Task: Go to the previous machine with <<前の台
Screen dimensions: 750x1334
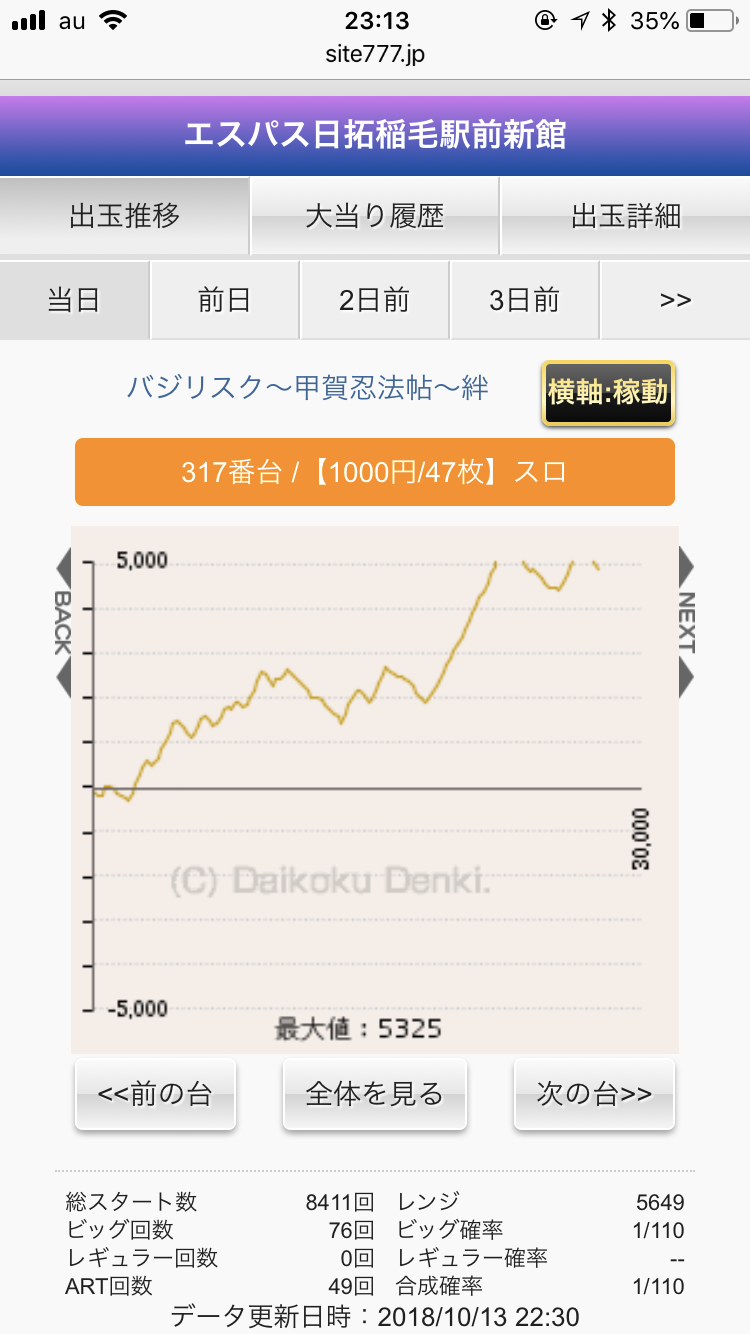Action: (x=155, y=1094)
